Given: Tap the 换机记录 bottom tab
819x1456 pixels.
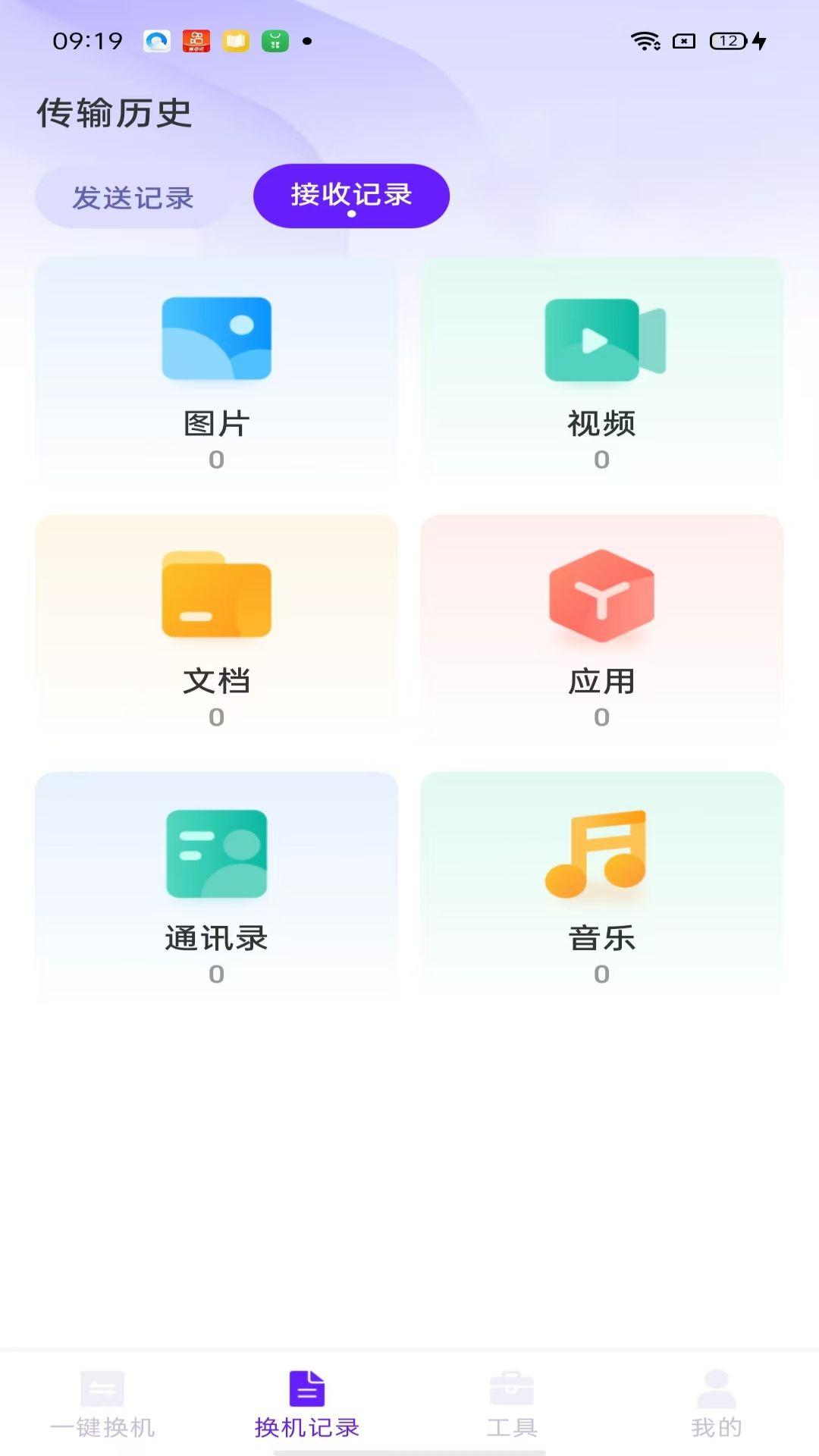Looking at the screenshot, I should tap(307, 1405).
